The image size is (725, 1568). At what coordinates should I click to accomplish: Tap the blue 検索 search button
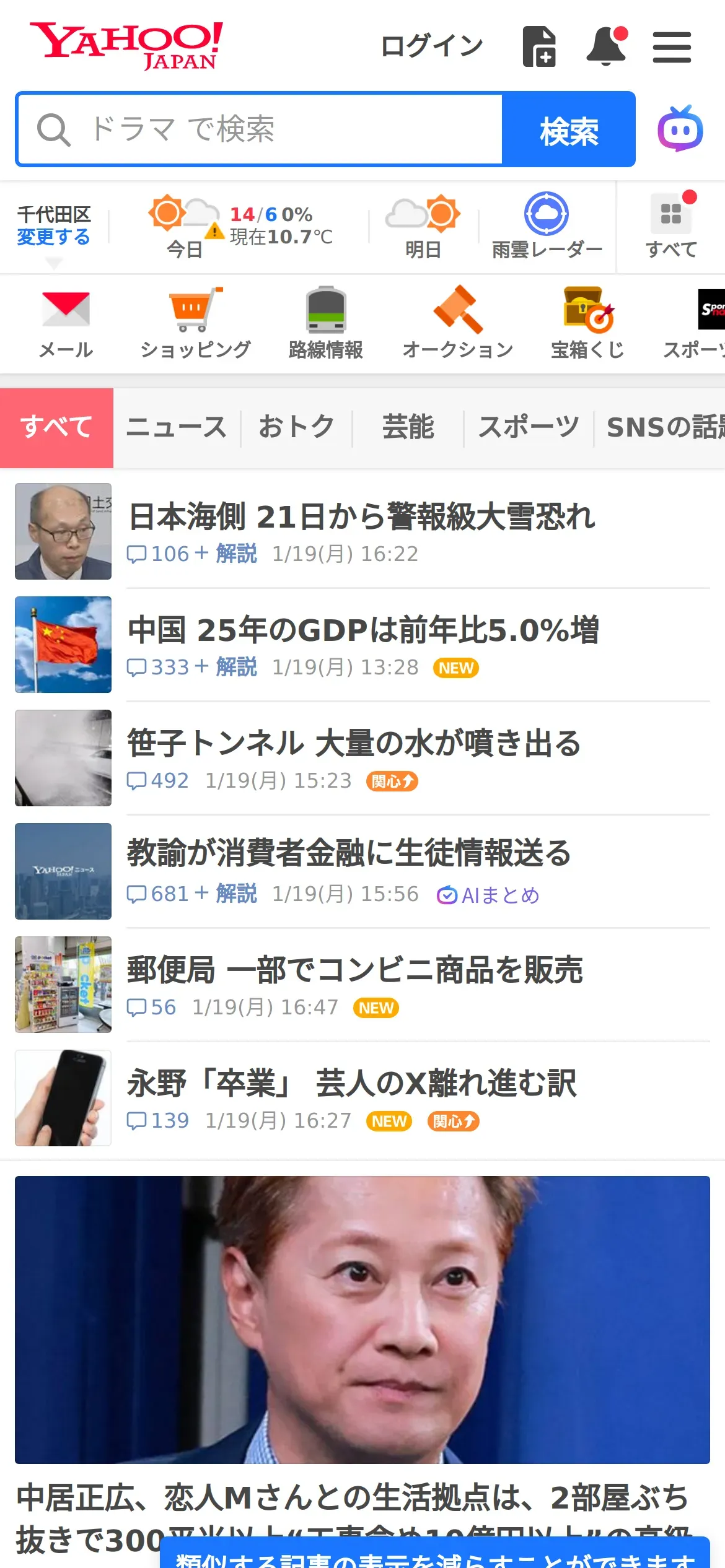(x=568, y=130)
